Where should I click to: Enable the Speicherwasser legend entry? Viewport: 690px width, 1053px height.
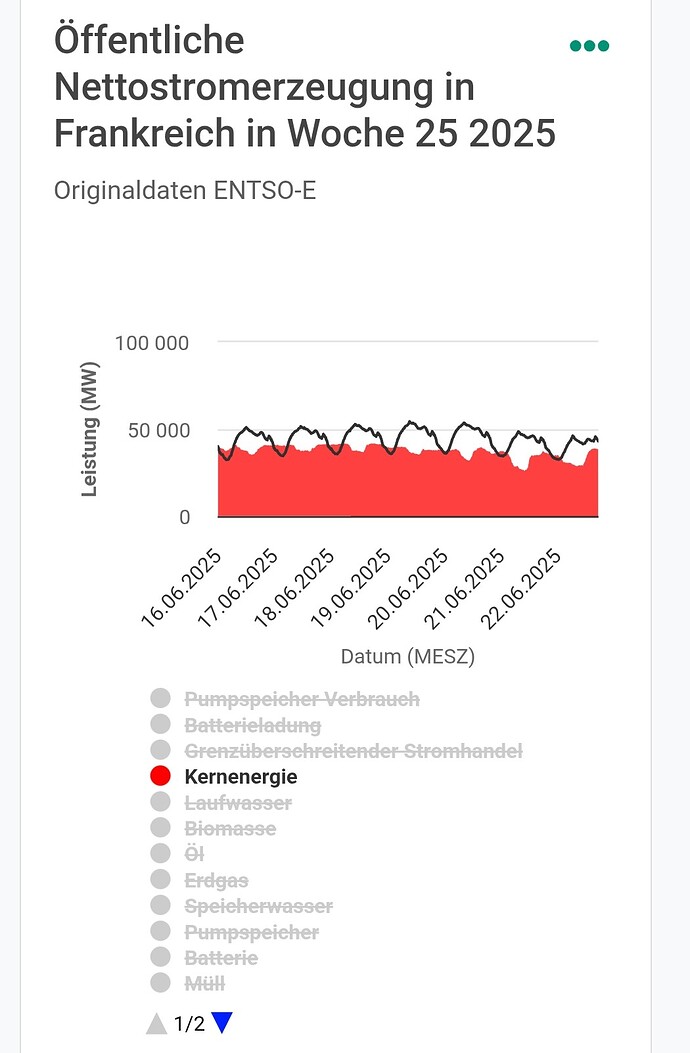[258, 907]
